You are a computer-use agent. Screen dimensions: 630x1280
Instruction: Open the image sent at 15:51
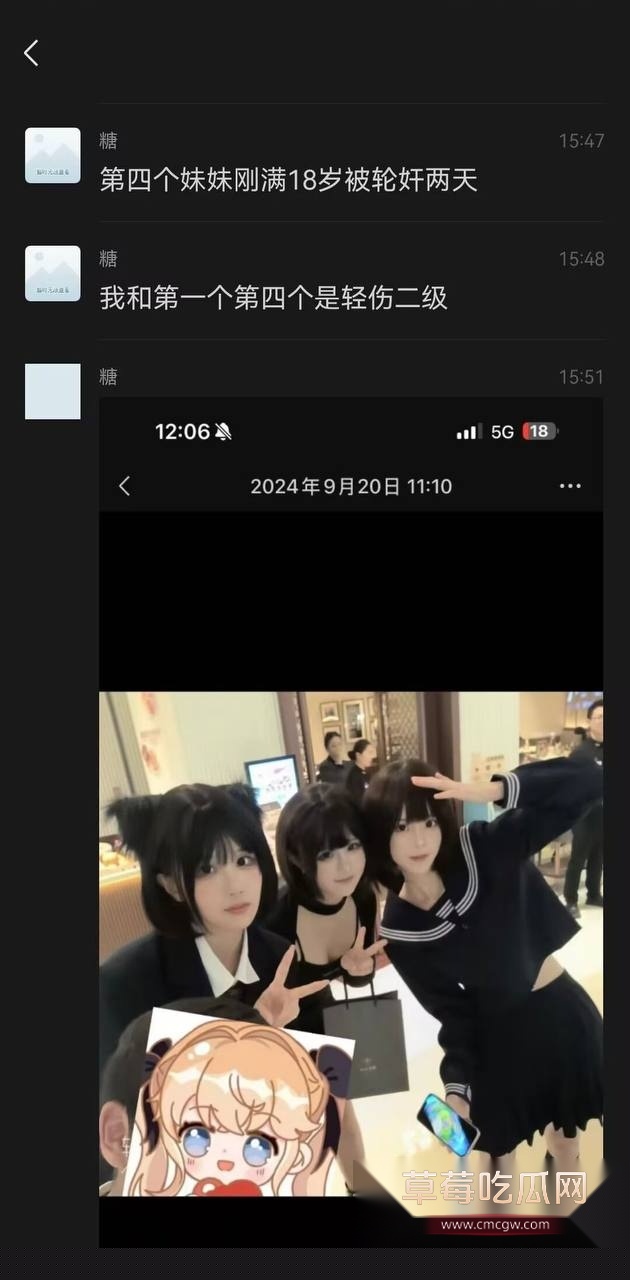[350, 820]
